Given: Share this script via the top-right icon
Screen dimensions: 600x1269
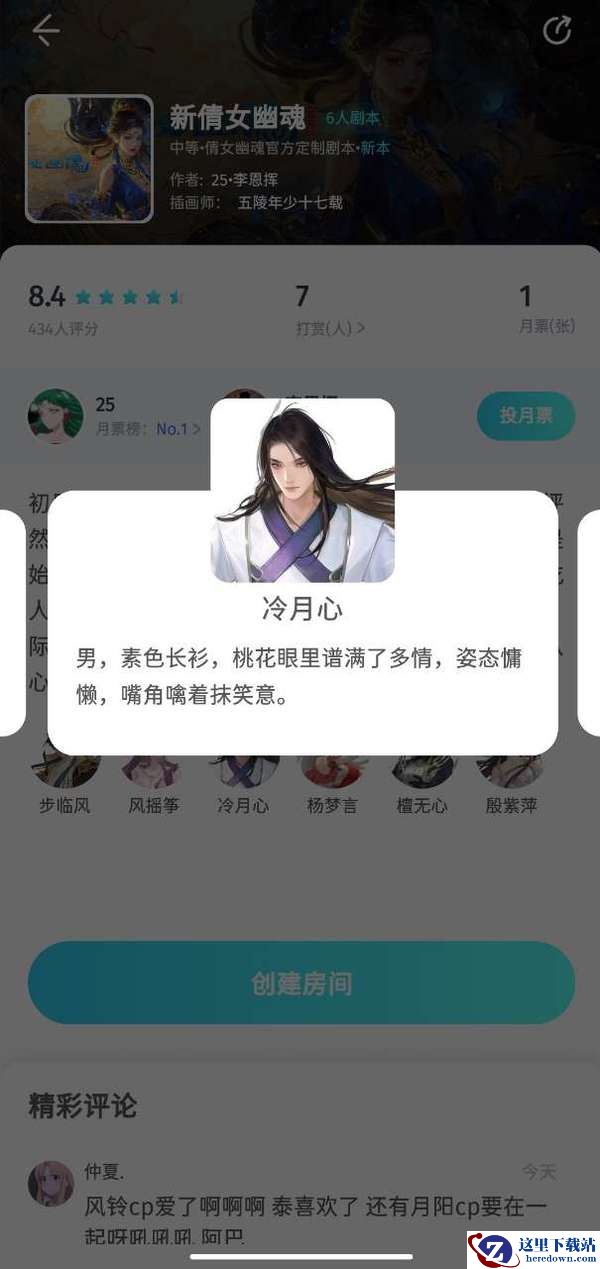Looking at the screenshot, I should (x=556, y=31).
